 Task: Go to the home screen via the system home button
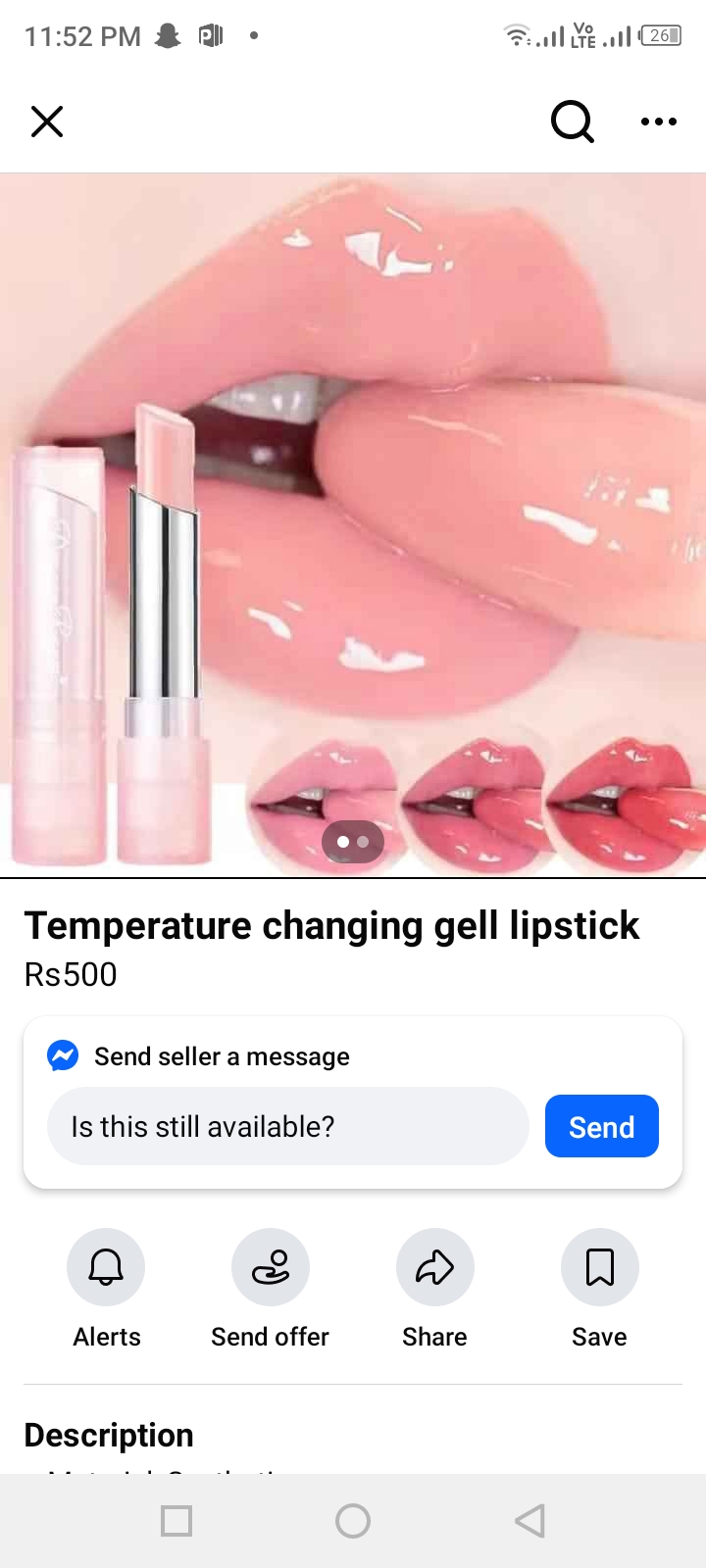click(x=353, y=1521)
